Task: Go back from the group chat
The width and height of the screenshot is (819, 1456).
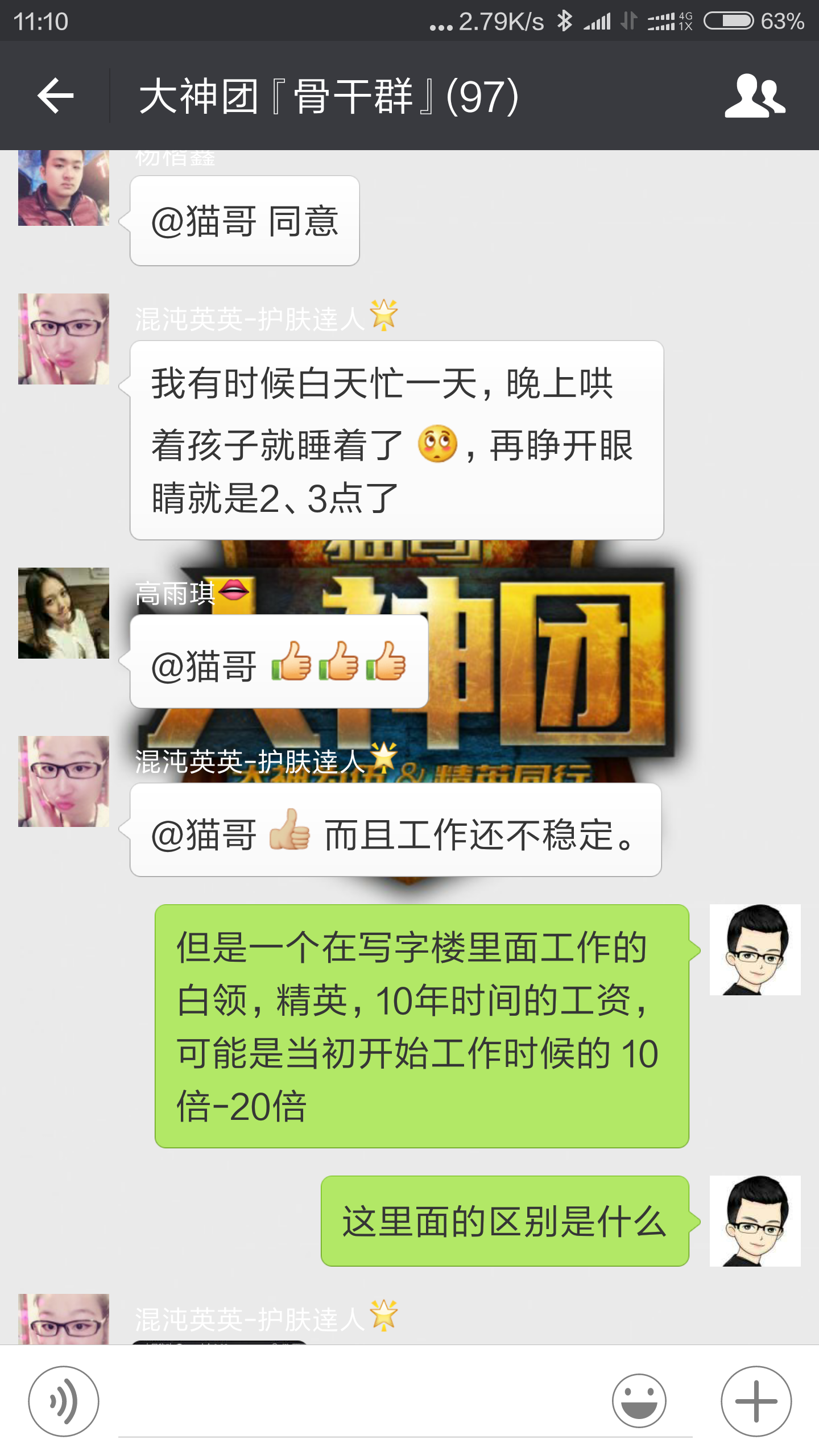Action: click(55, 96)
